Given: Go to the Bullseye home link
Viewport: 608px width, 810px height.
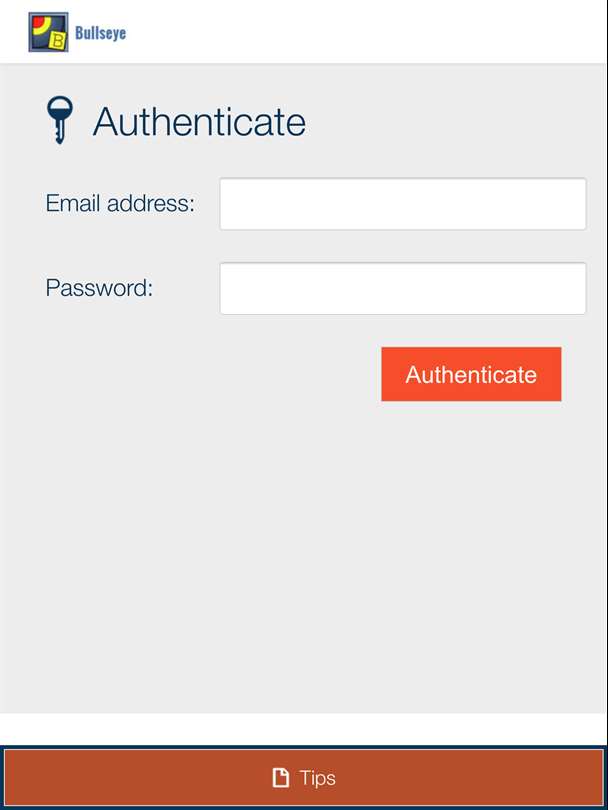Looking at the screenshot, I should (x=78, y=33).
